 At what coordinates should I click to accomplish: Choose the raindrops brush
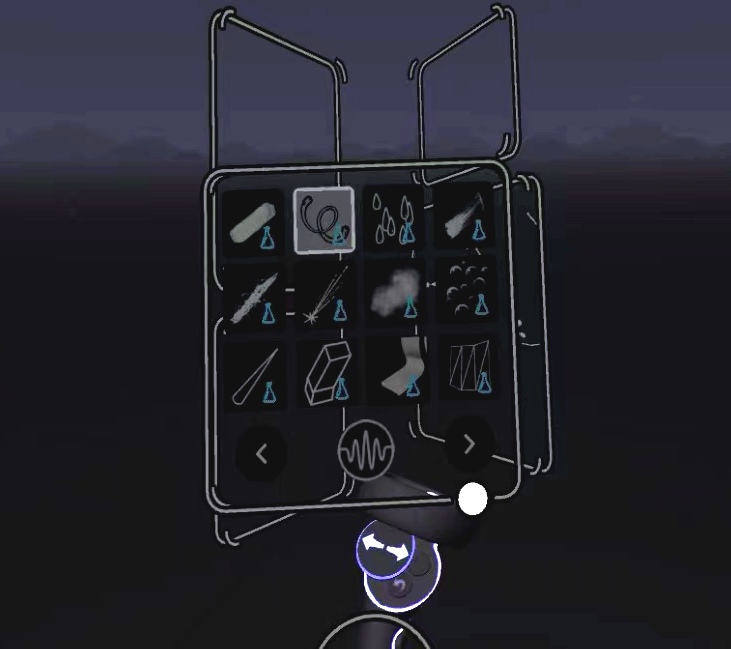pos(394,220)
